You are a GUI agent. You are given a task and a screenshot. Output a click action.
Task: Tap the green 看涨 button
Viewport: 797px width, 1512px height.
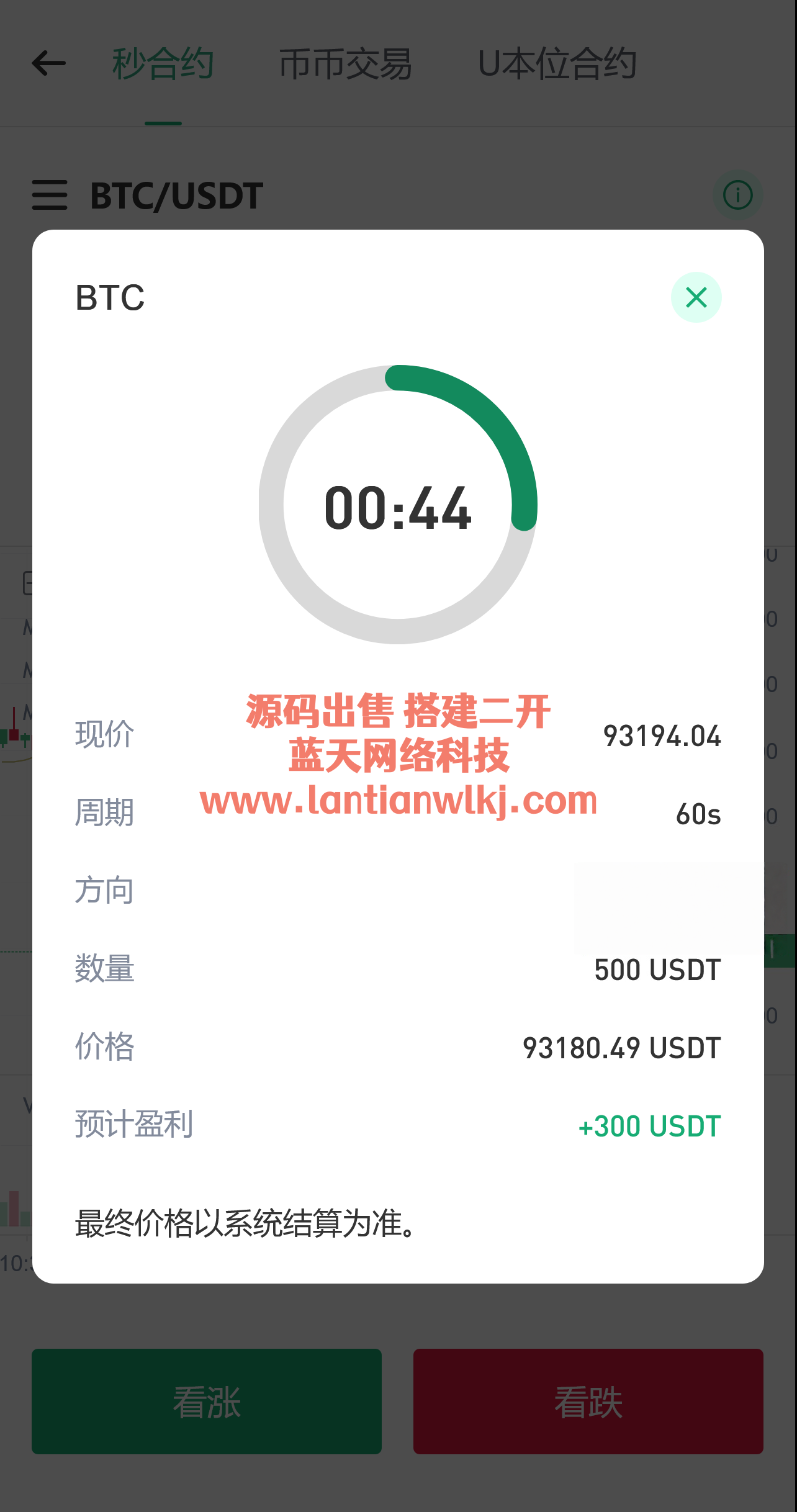(207, 1402)
